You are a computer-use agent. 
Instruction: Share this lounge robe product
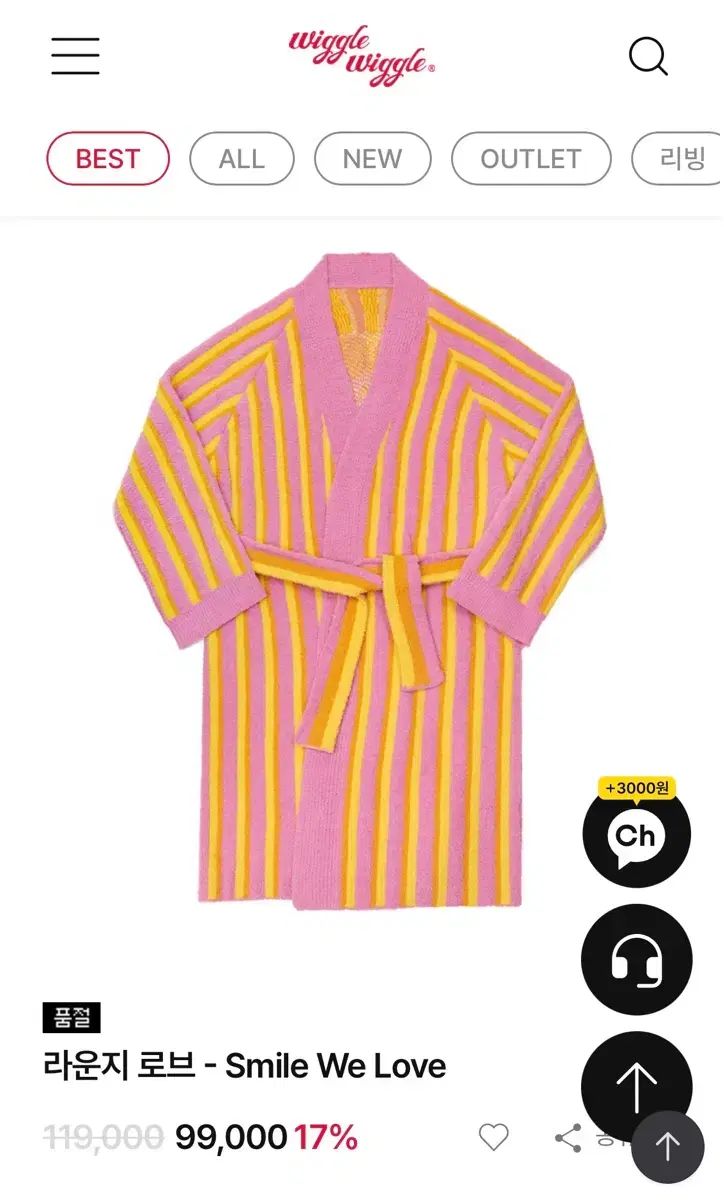[x=567, y=1137]
